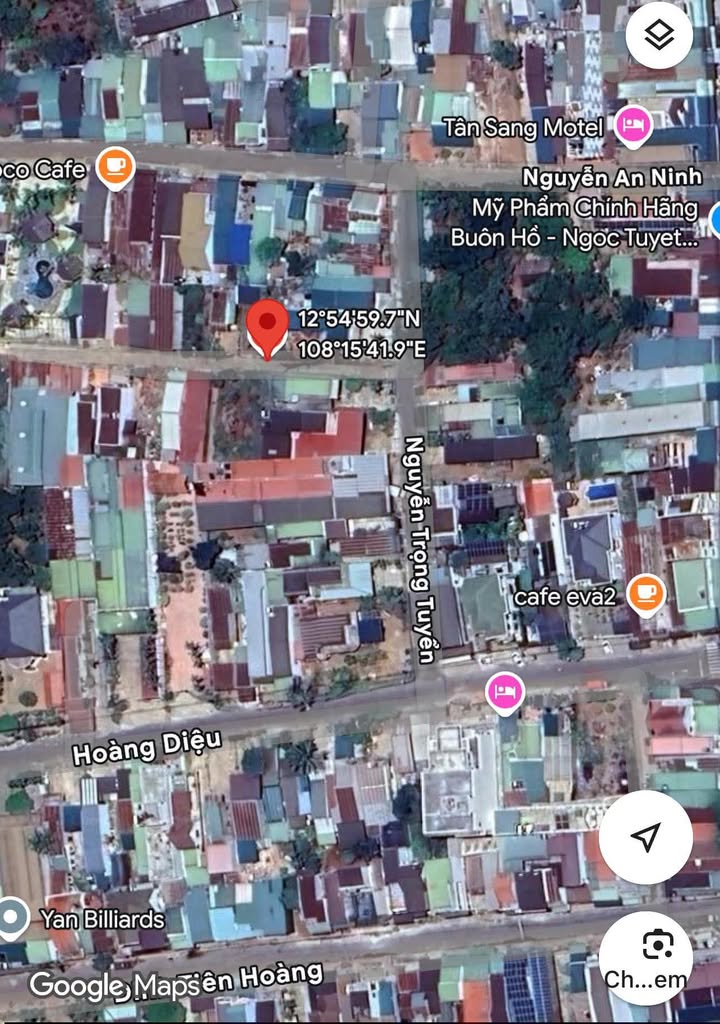Open the Tân Sang Motel marker

click(x=633, y=125)
